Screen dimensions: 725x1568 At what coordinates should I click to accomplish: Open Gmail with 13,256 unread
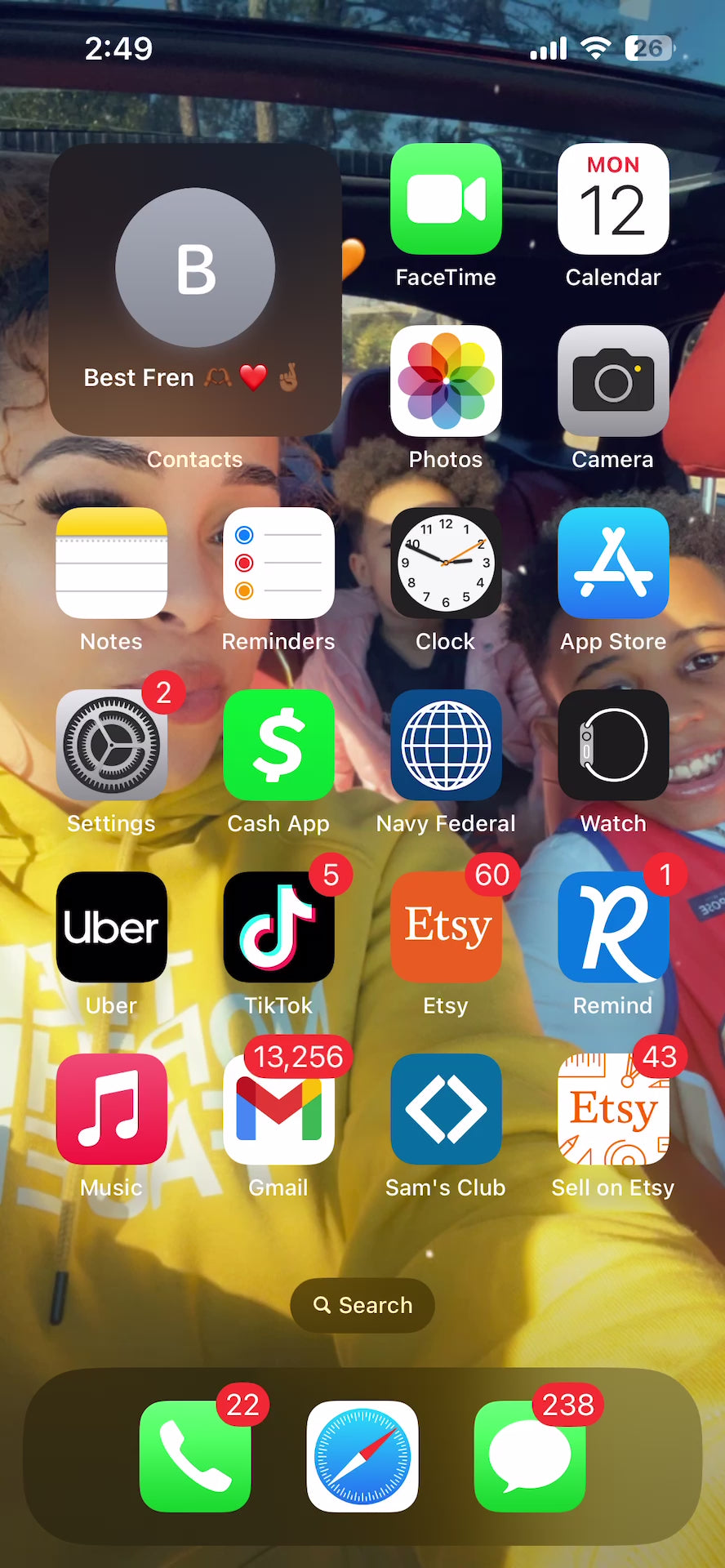tap(278, 1110)
